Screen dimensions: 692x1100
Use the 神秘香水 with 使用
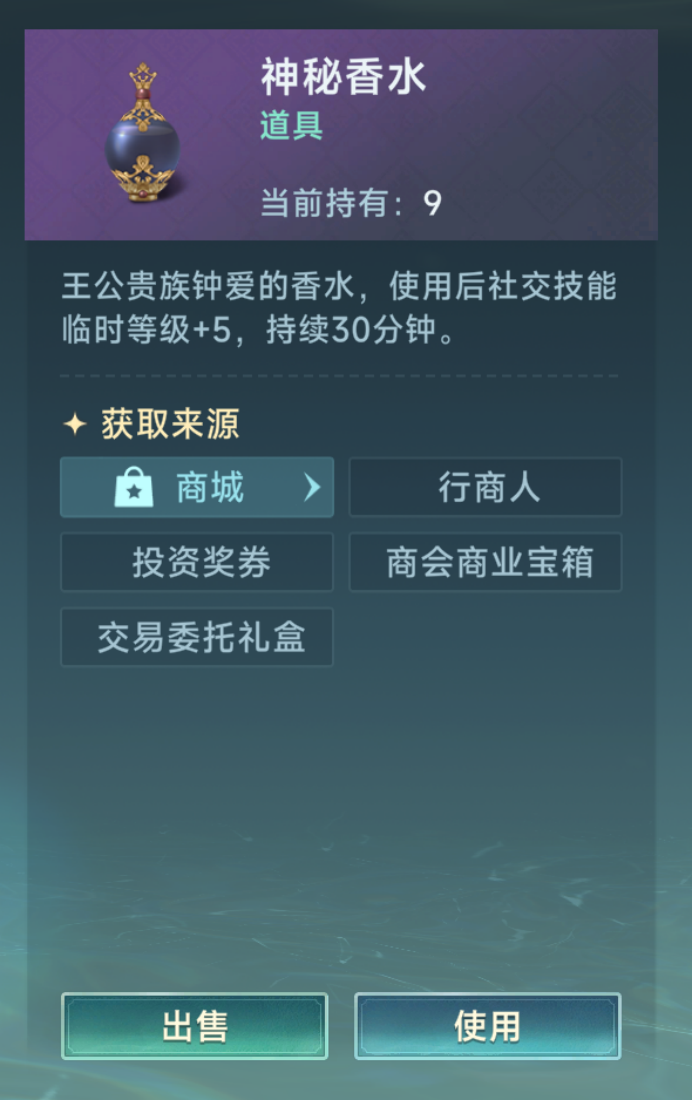pyautogui.click(x=487, y=1026)
